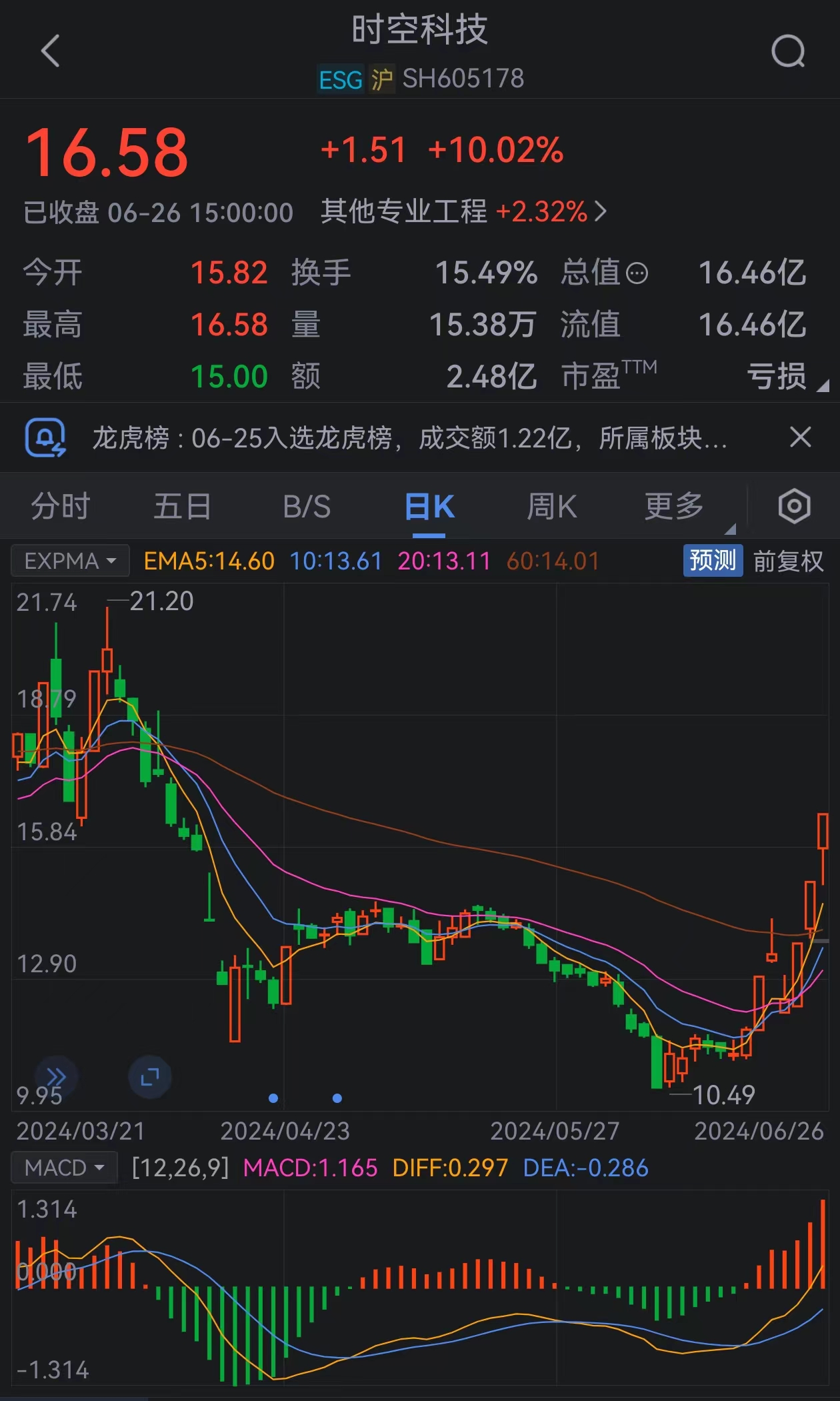The image size is (840, 1401).
Task: Open chart settings hexagon icon
Action: click(794, 506)
